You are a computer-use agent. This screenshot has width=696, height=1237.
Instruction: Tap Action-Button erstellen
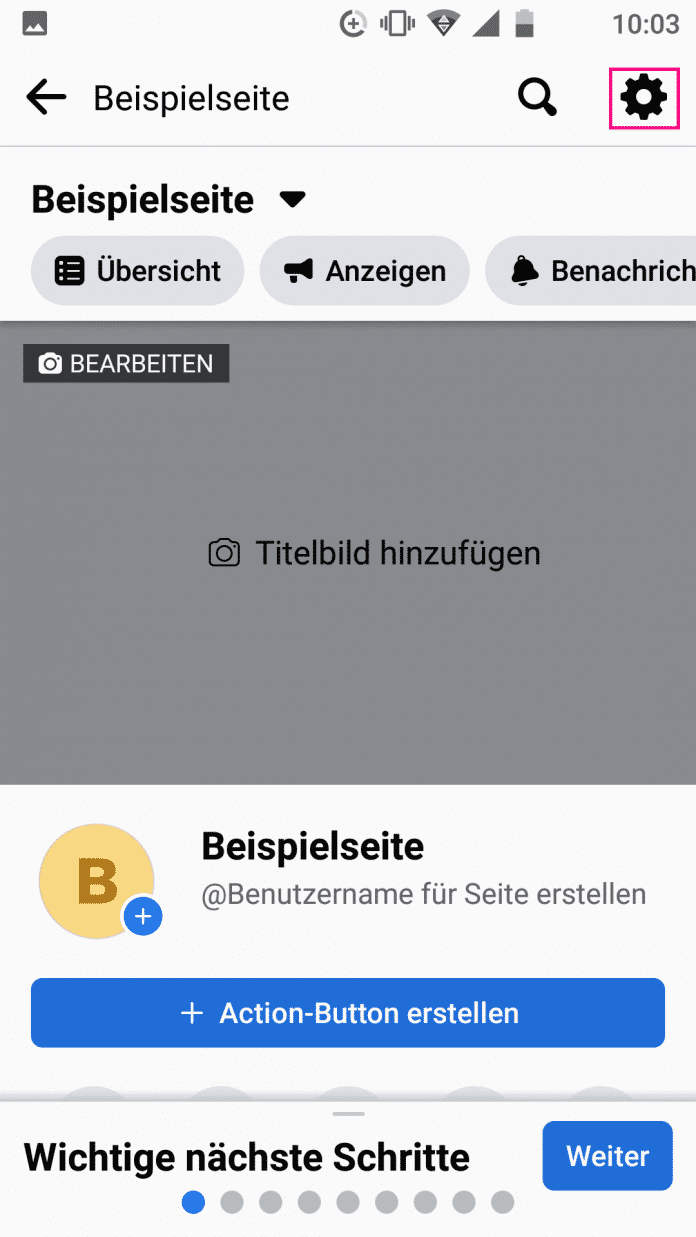[x=348, y=1013]
